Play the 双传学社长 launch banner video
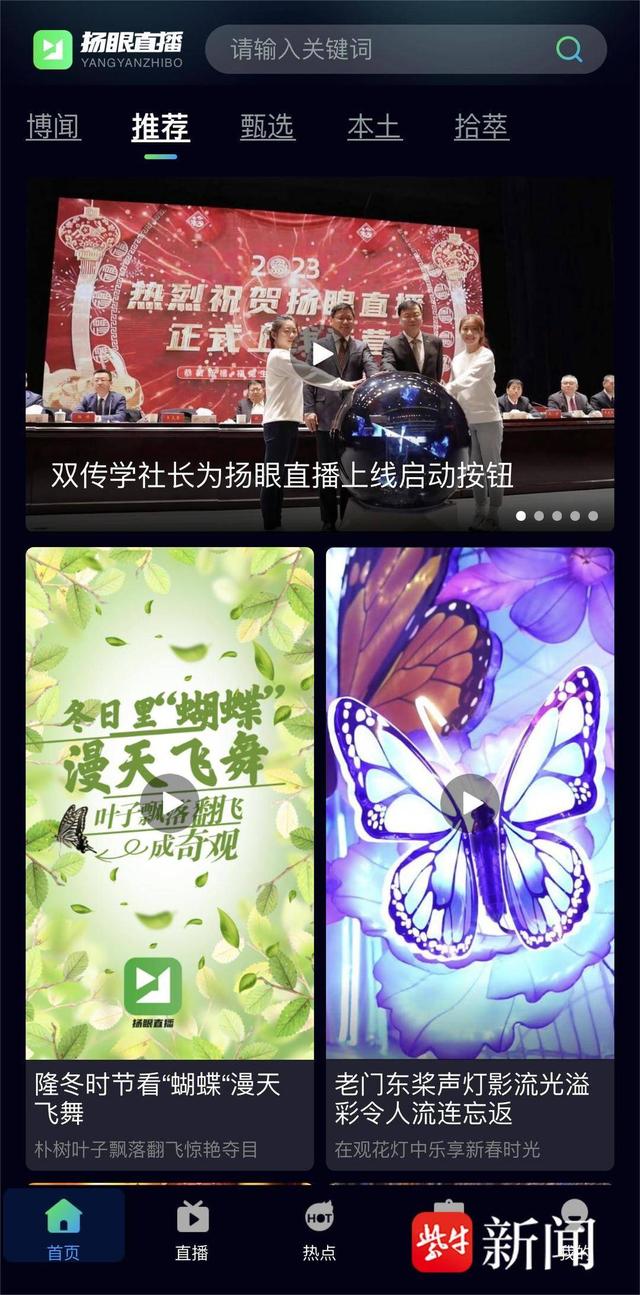This screenshot has width=640, height=1295. pos(320,354)
